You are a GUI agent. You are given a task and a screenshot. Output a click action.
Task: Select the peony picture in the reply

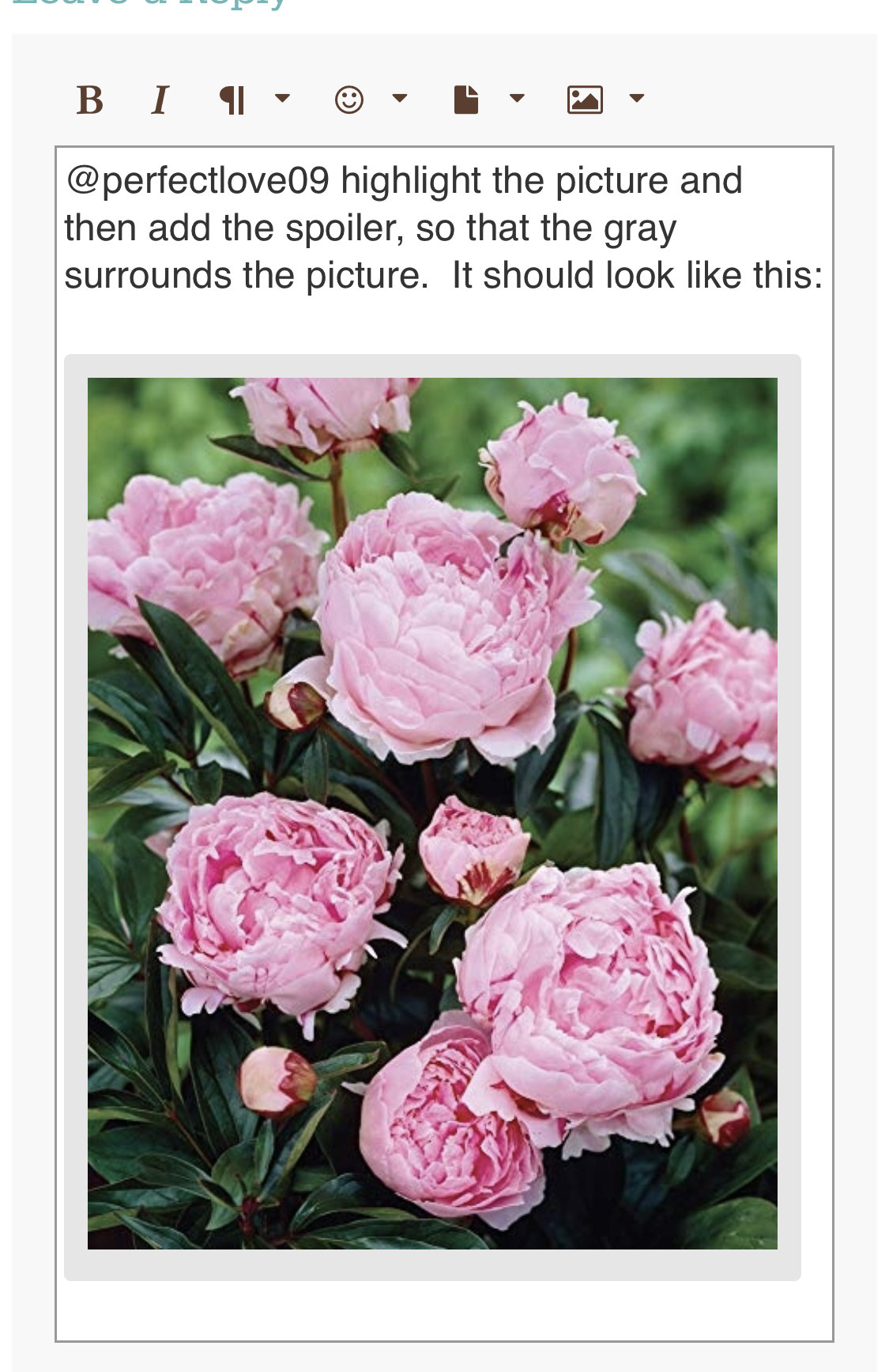(432, 814)
